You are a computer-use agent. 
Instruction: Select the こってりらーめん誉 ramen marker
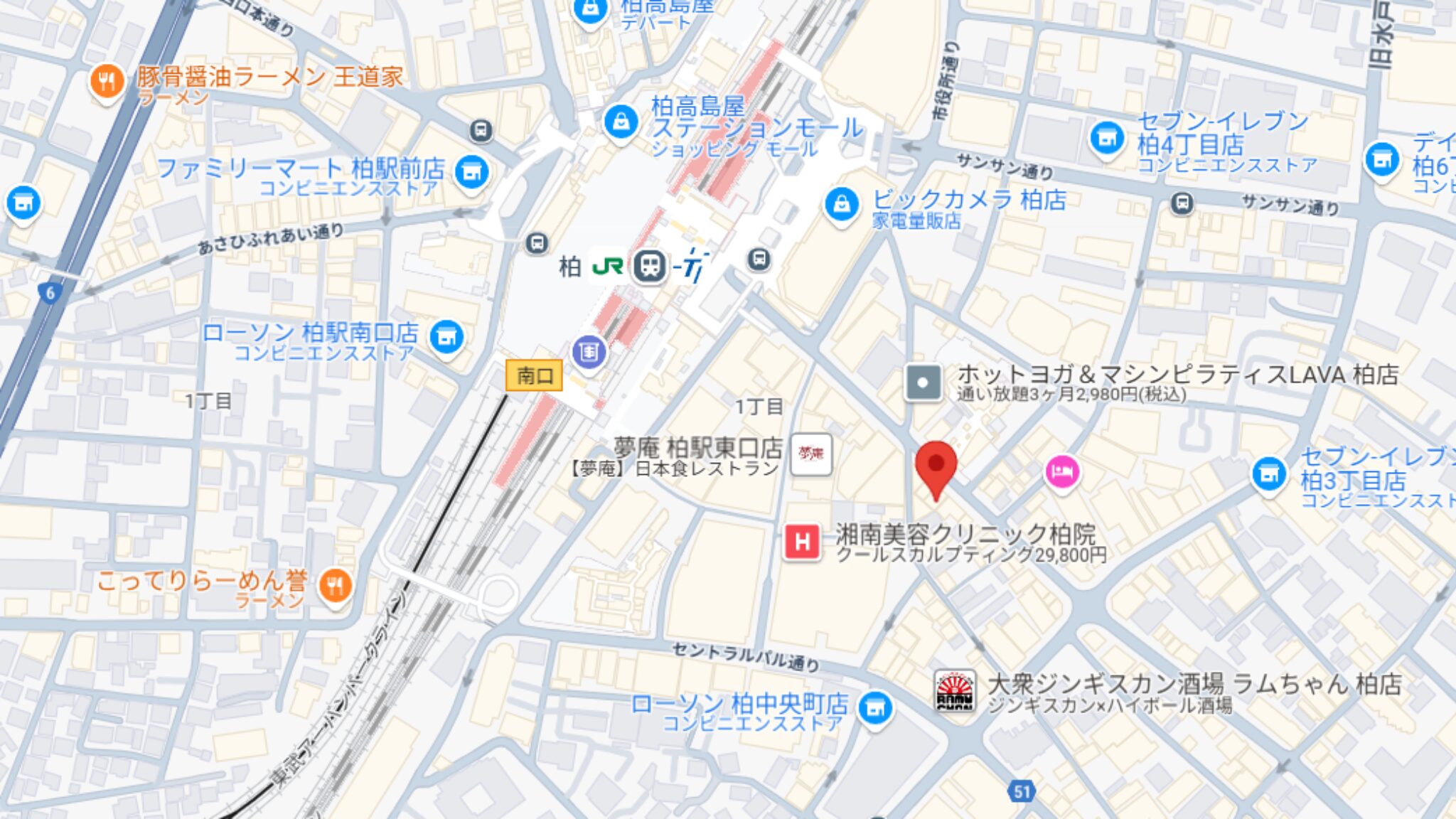click(335, 586)
